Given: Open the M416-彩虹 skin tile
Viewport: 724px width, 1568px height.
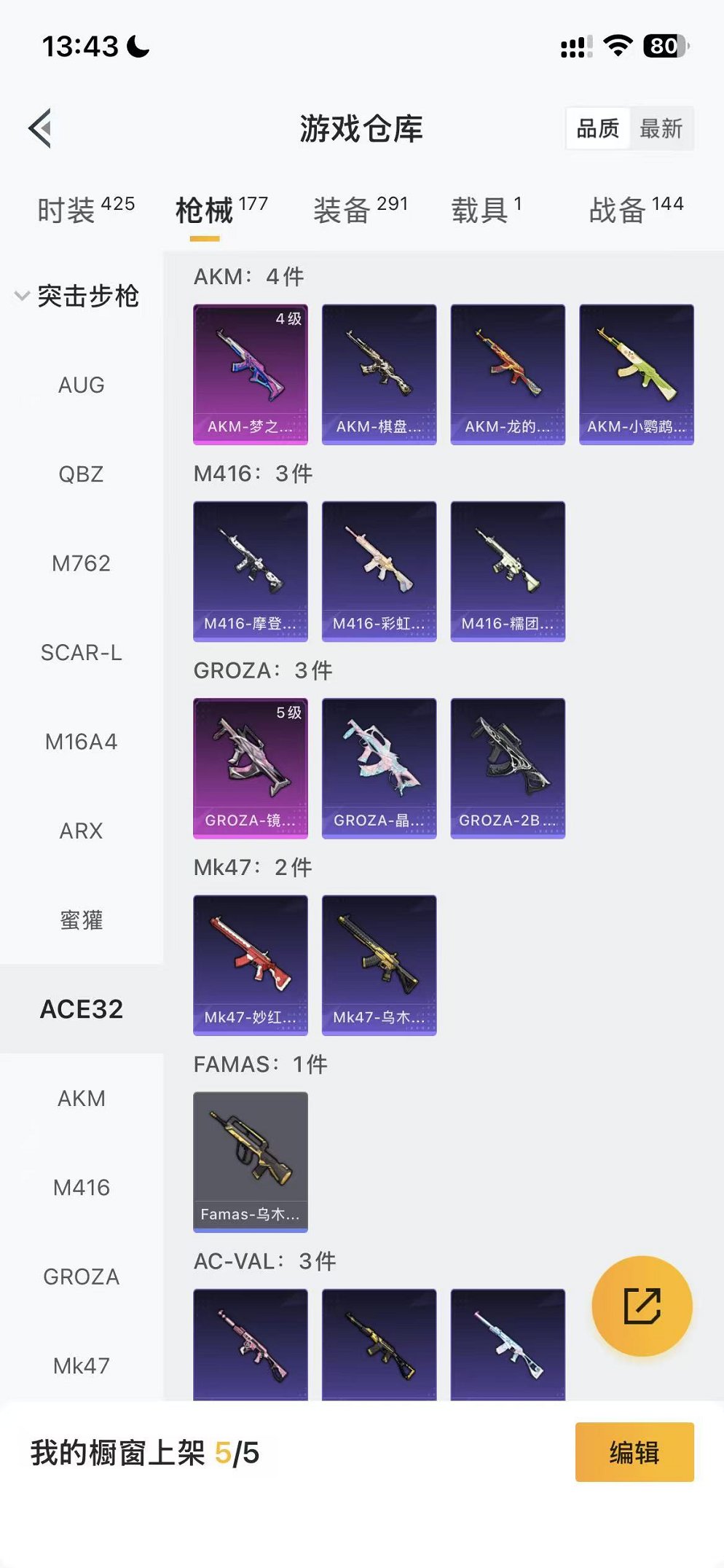Looking at the screenshot, I should pos(379,571).
